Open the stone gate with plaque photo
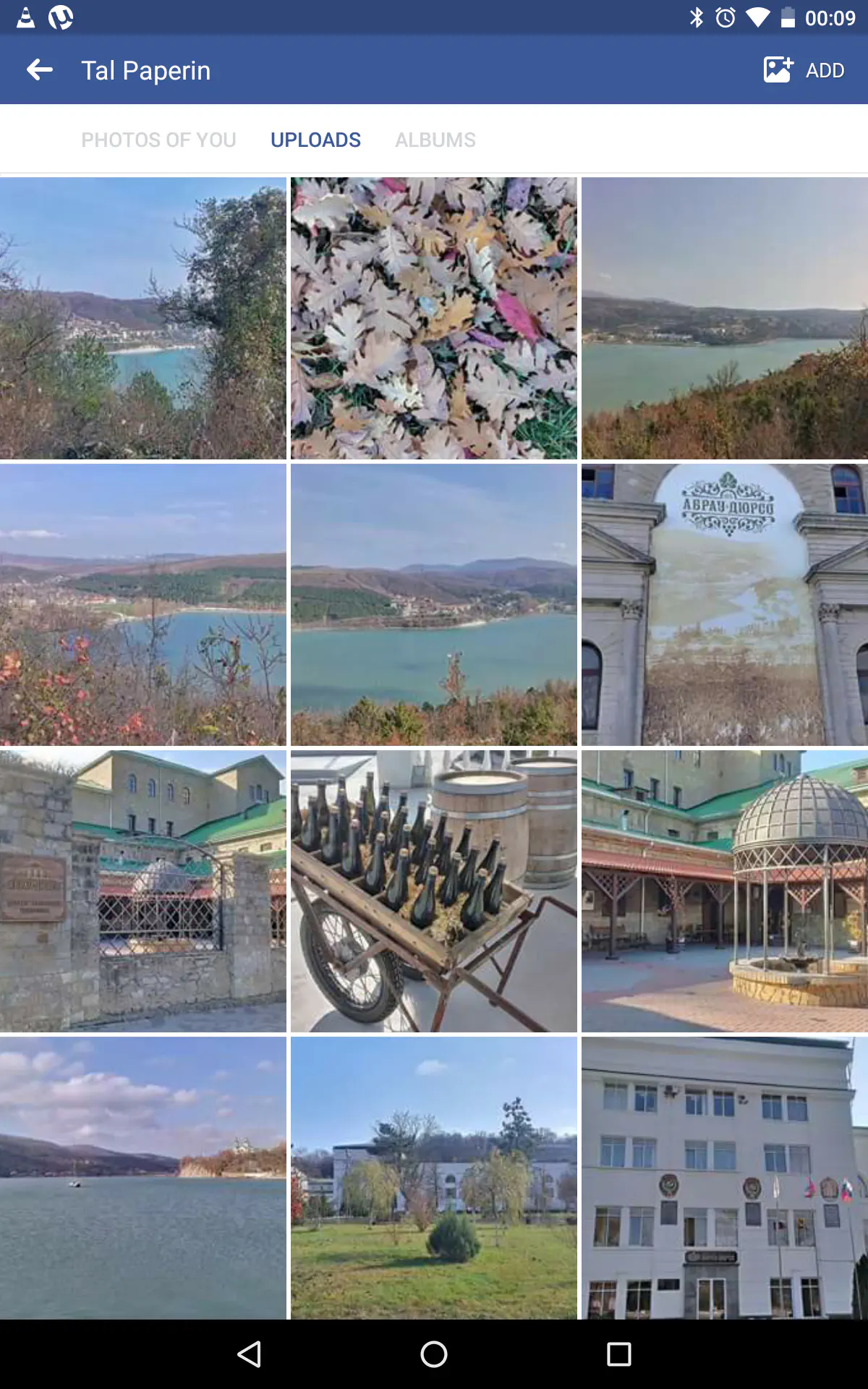Image resolution: width=868 pixels, height=1389 pixels. tap(142, 891)
